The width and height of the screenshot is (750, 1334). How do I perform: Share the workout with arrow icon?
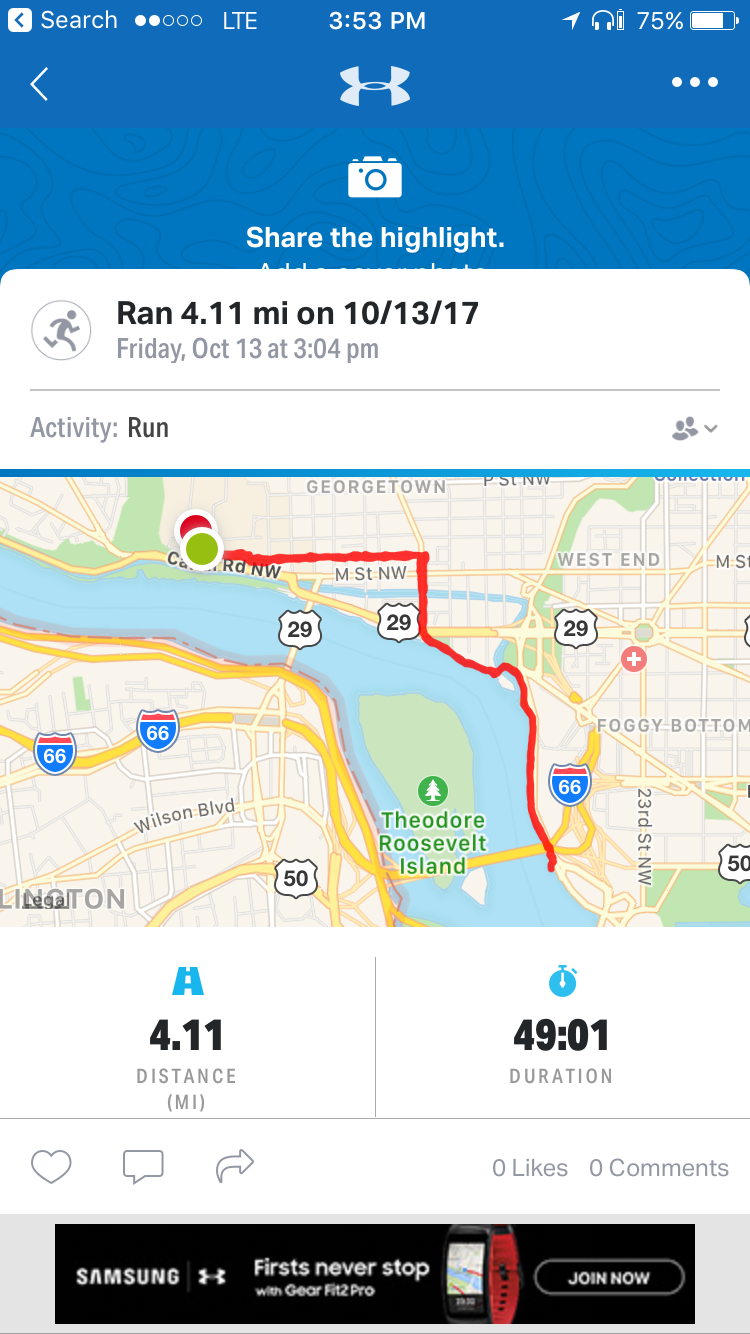(x=235, y=1165)
